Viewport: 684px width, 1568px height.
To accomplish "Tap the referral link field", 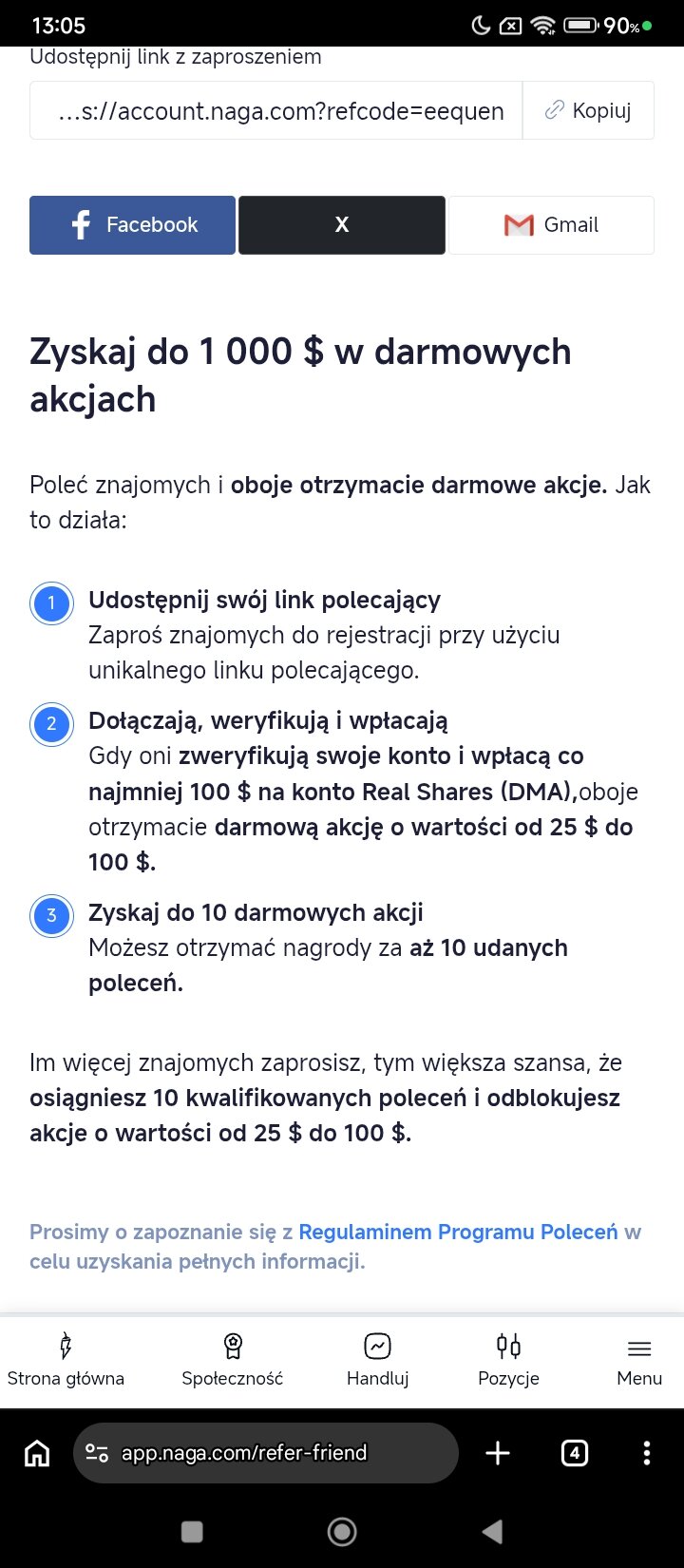I will (x=275, y=111).
